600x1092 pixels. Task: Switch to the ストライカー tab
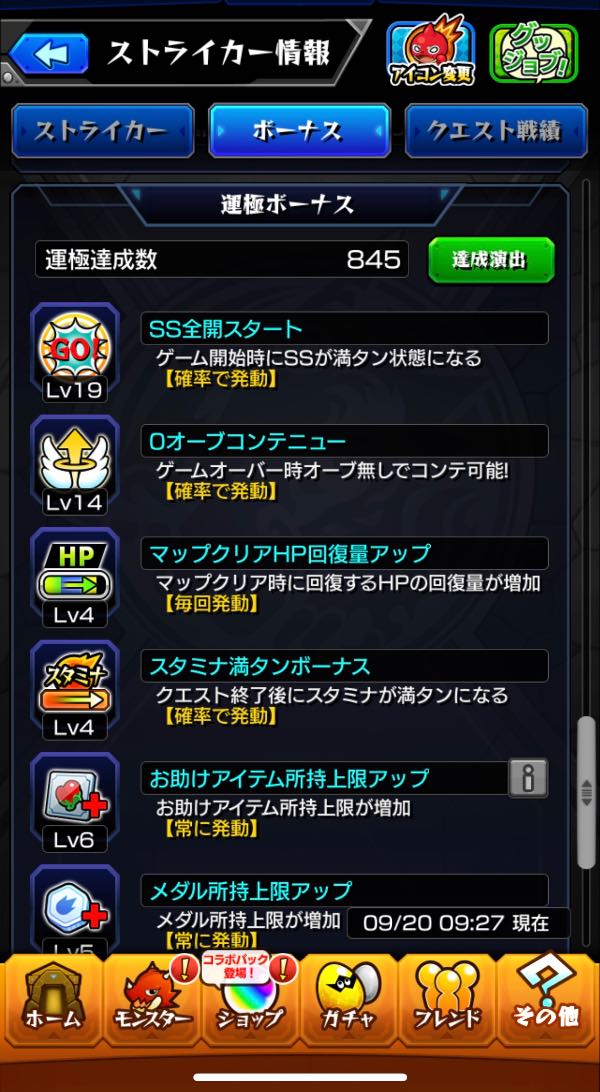[x=103, y=131]
